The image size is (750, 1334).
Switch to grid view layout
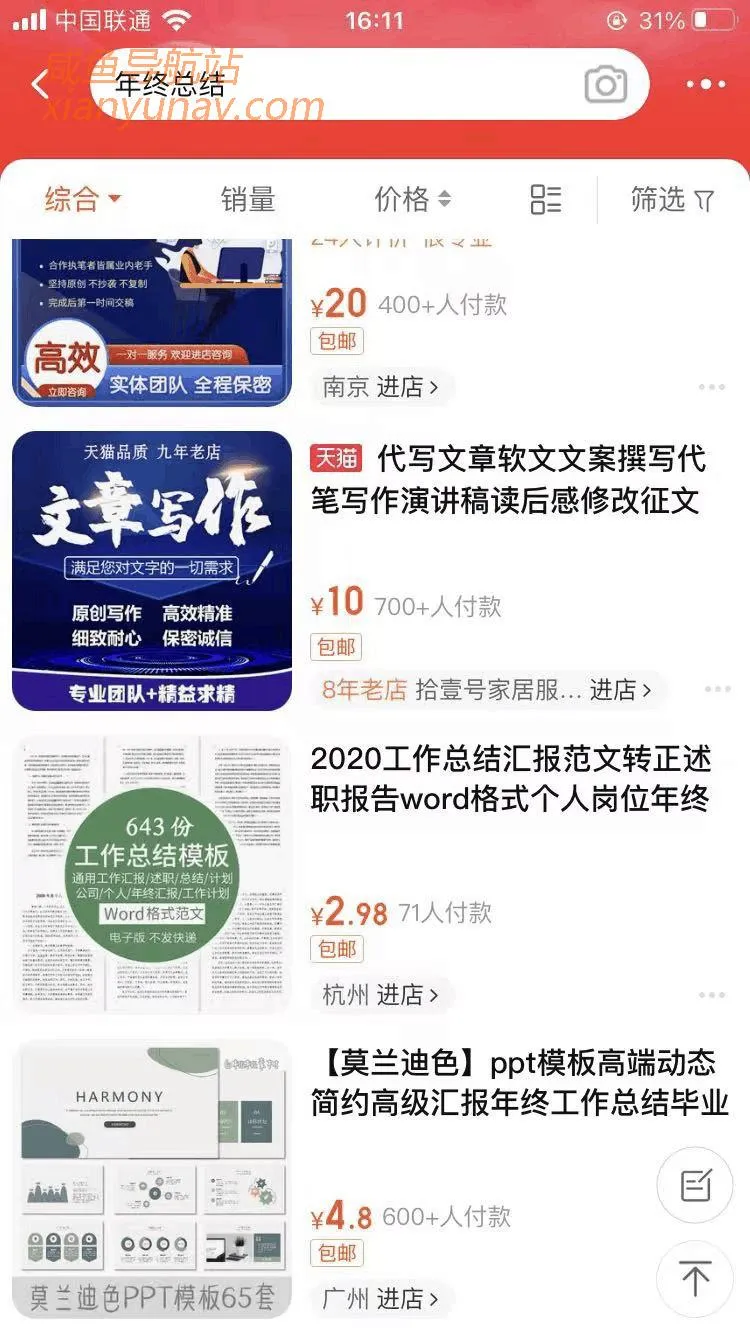tap(546, 200)
